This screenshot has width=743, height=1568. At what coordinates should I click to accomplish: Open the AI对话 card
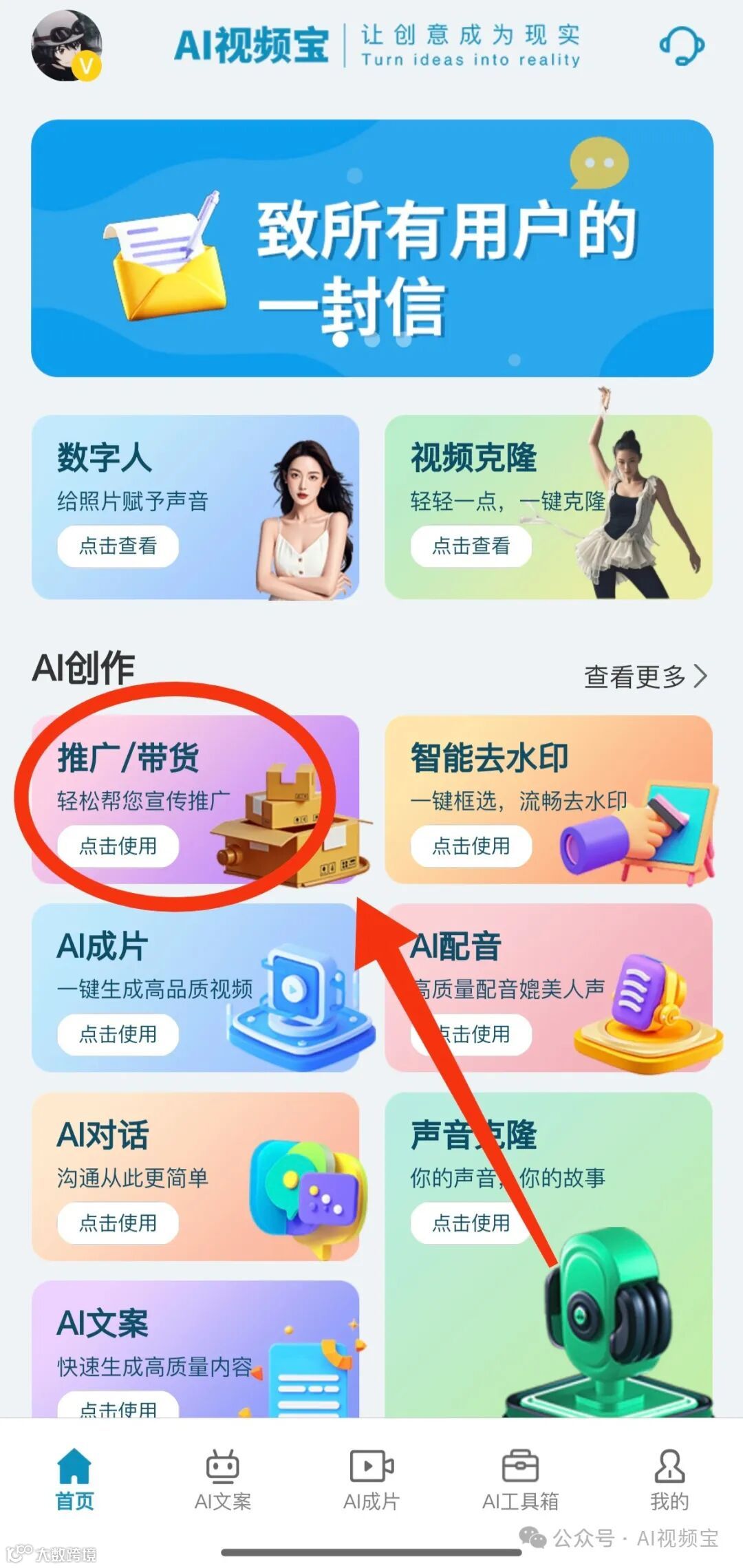[x=195, y=1176]
